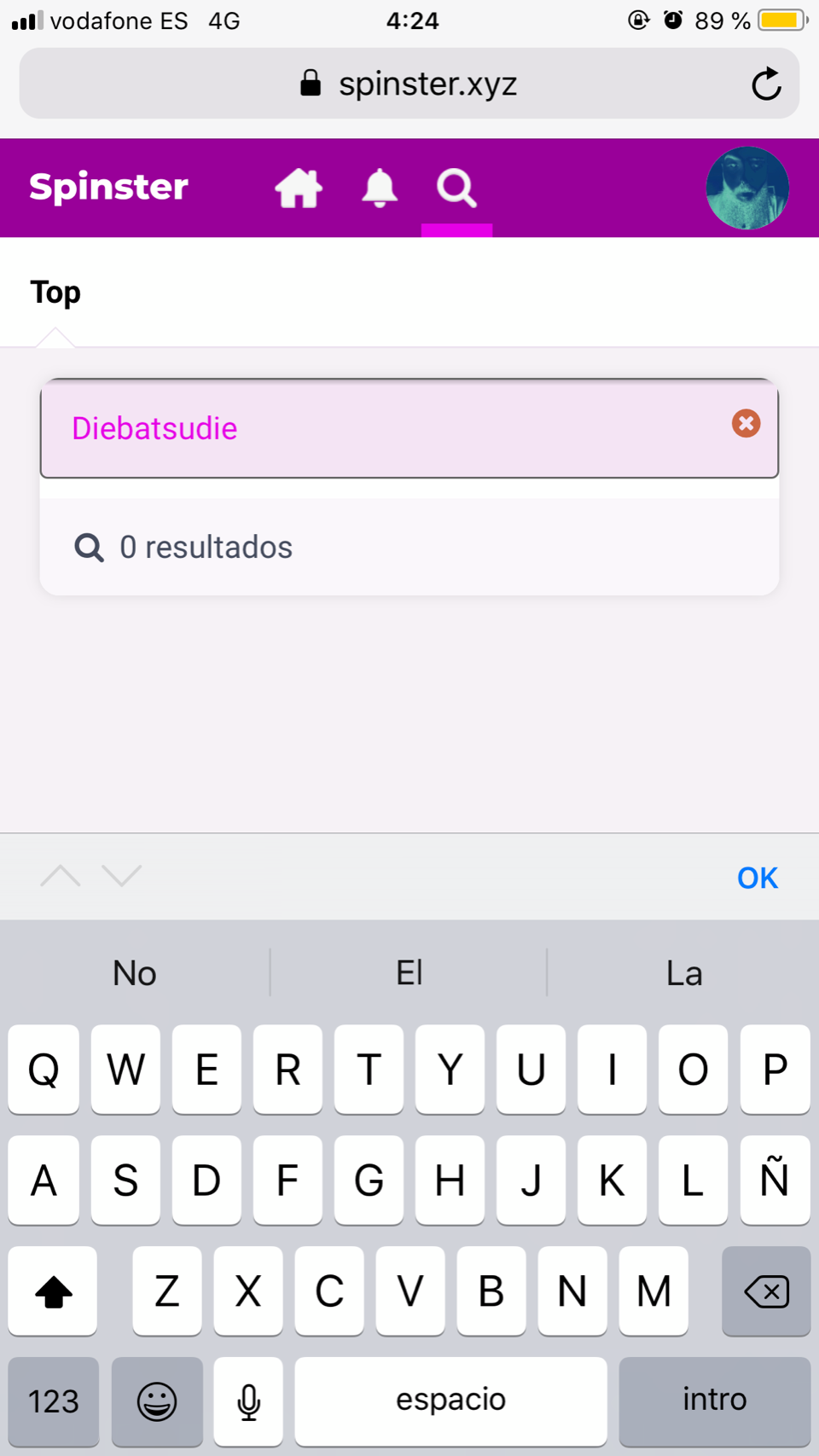Open the search magnifier tab
This screenshot has width=819, height=1456.
click(x=456, y=188)
